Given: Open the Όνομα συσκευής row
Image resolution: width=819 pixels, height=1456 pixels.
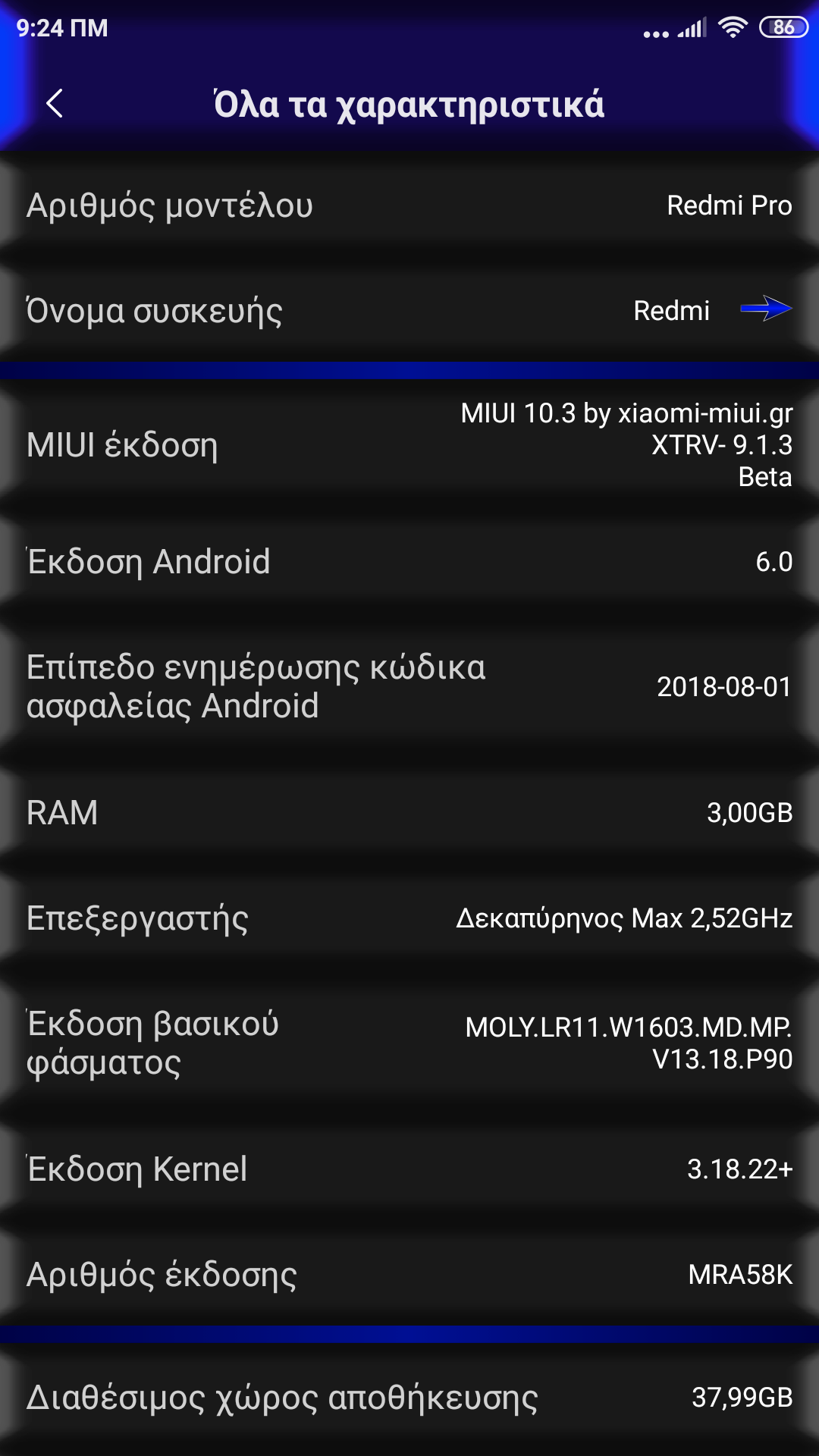Looking at the screenshot, I should point(409,310).
